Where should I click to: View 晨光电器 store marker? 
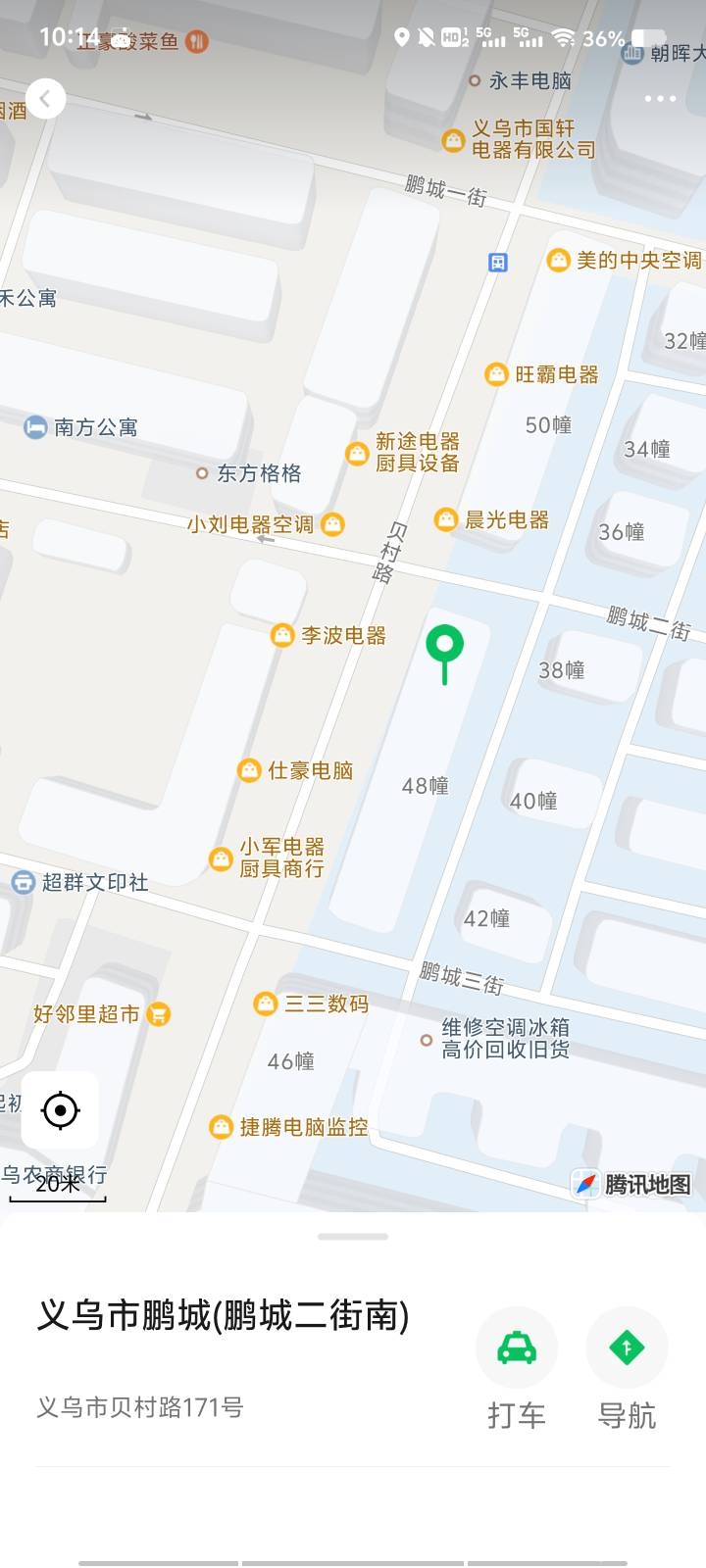pyautogui.click(x=446, y=519)
